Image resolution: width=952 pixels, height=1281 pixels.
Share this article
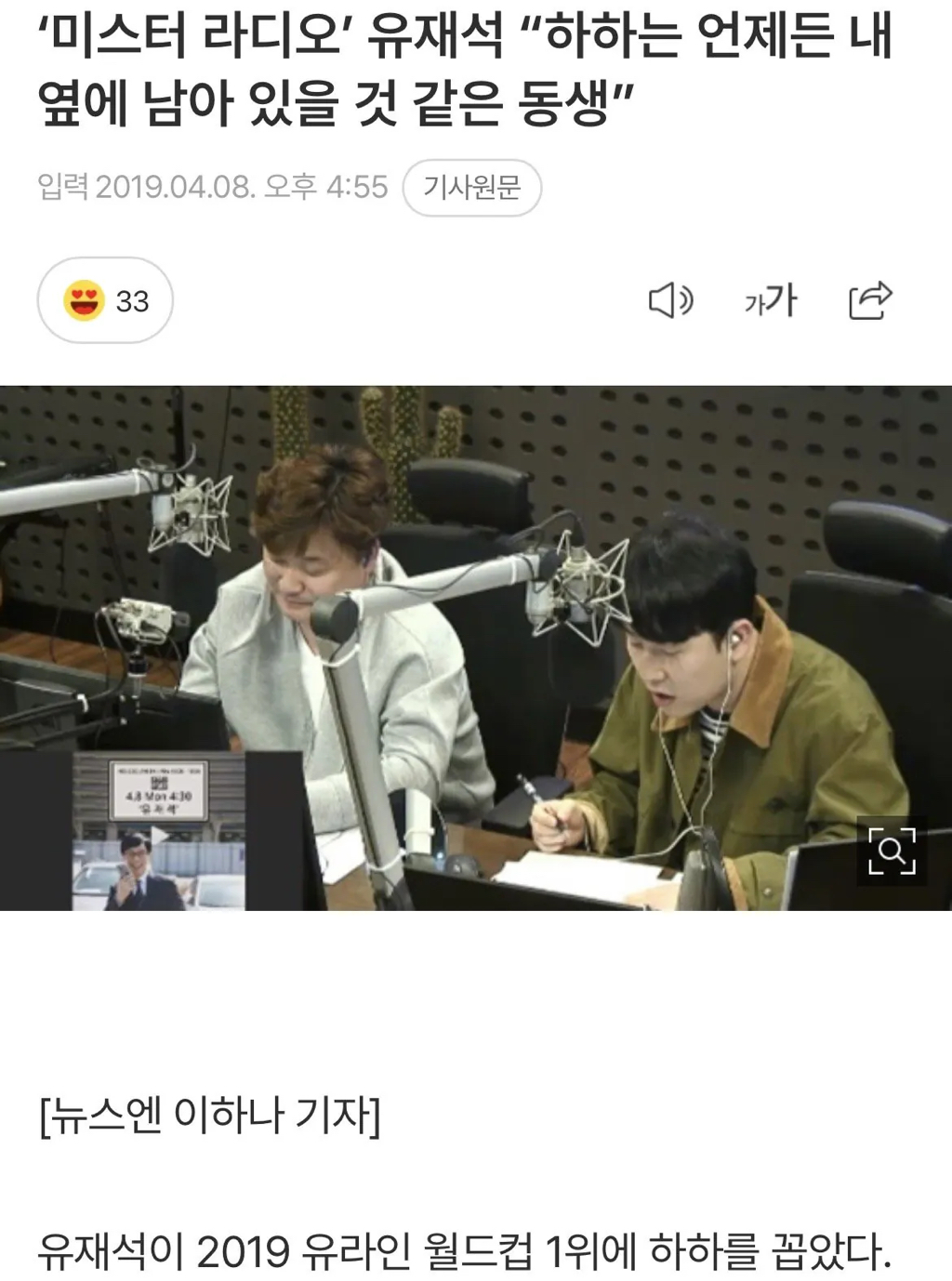[870, 300]
